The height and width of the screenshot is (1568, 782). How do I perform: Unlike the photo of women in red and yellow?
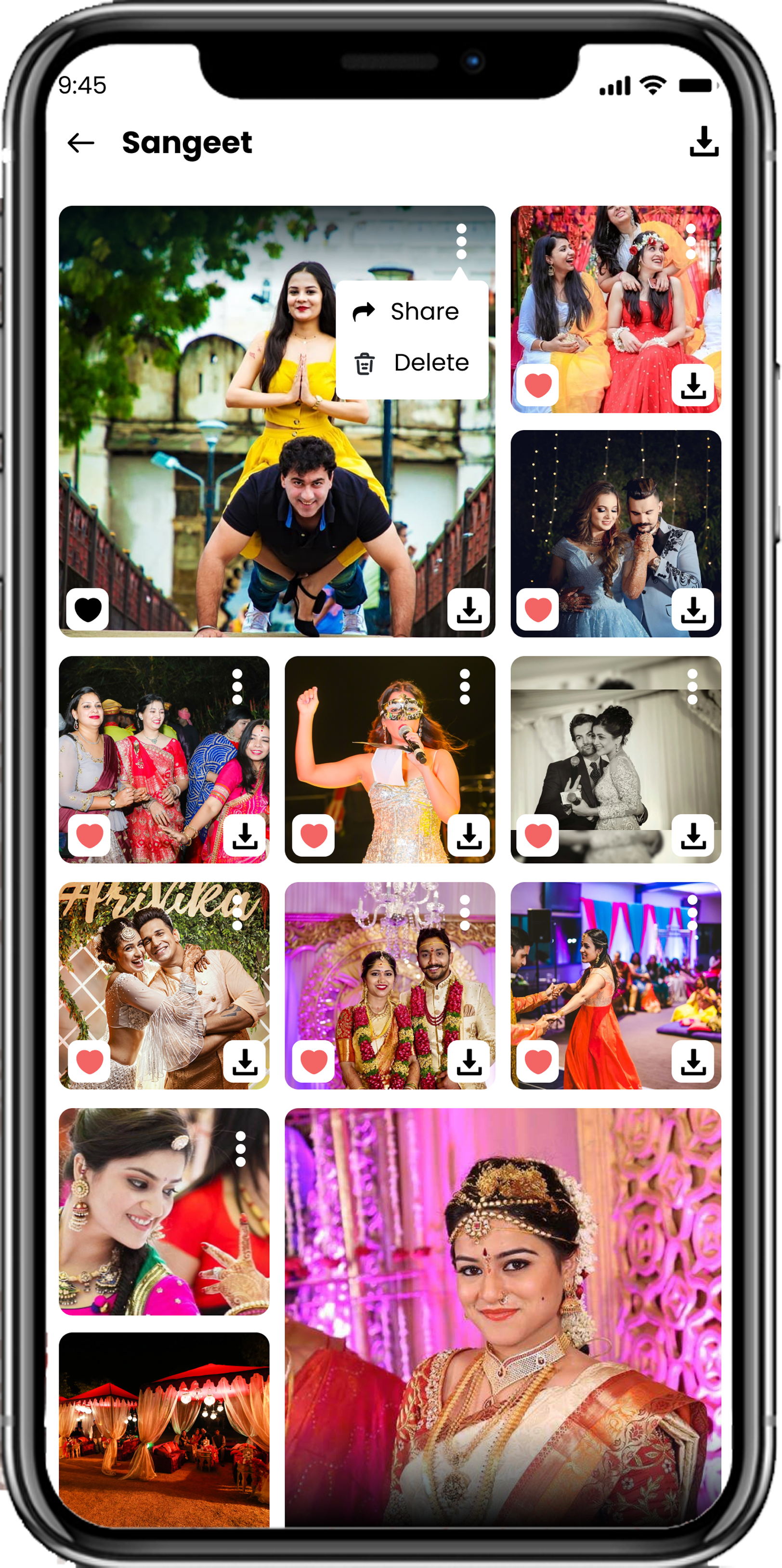537,385
